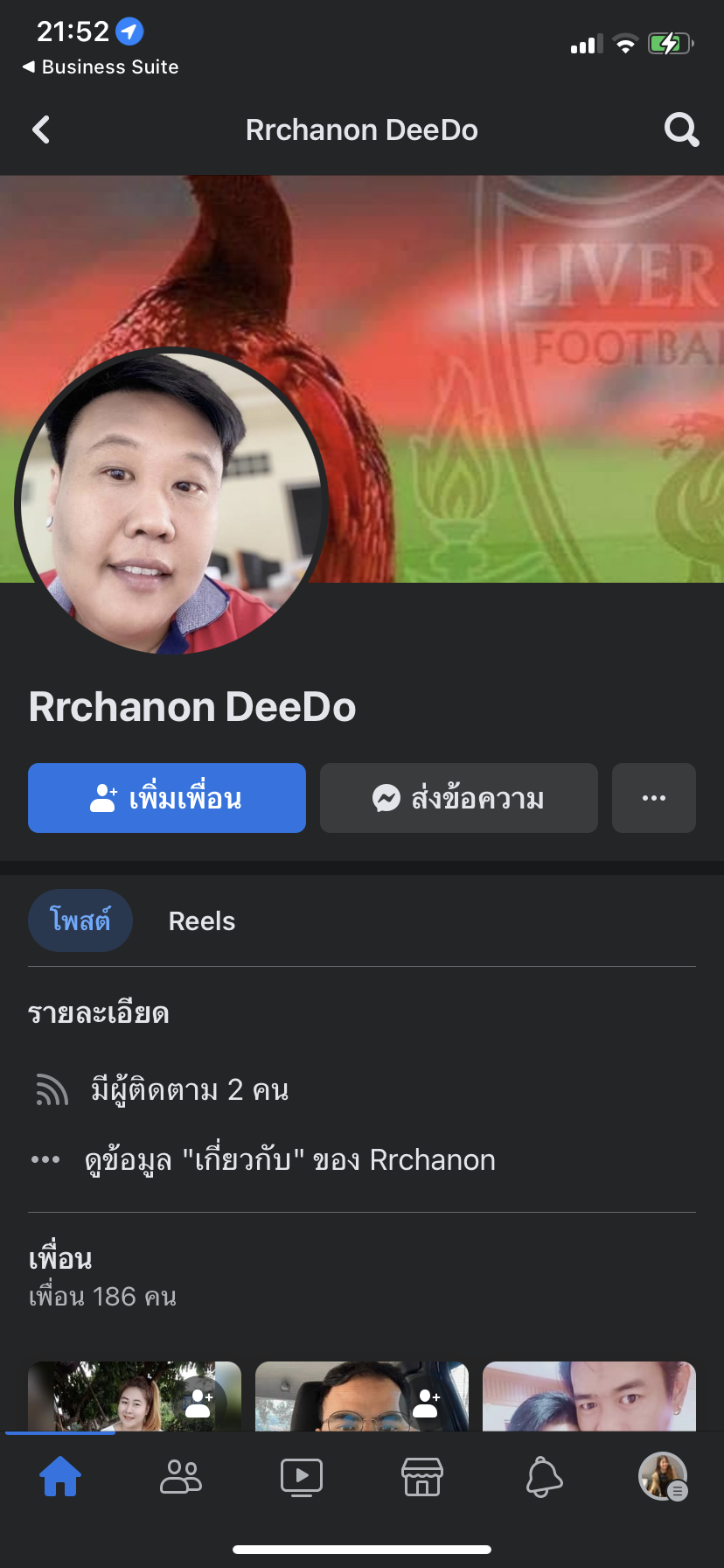
Task: View Rrchanon's "เกี่ยวกับ" about info
Action: 289,1160
